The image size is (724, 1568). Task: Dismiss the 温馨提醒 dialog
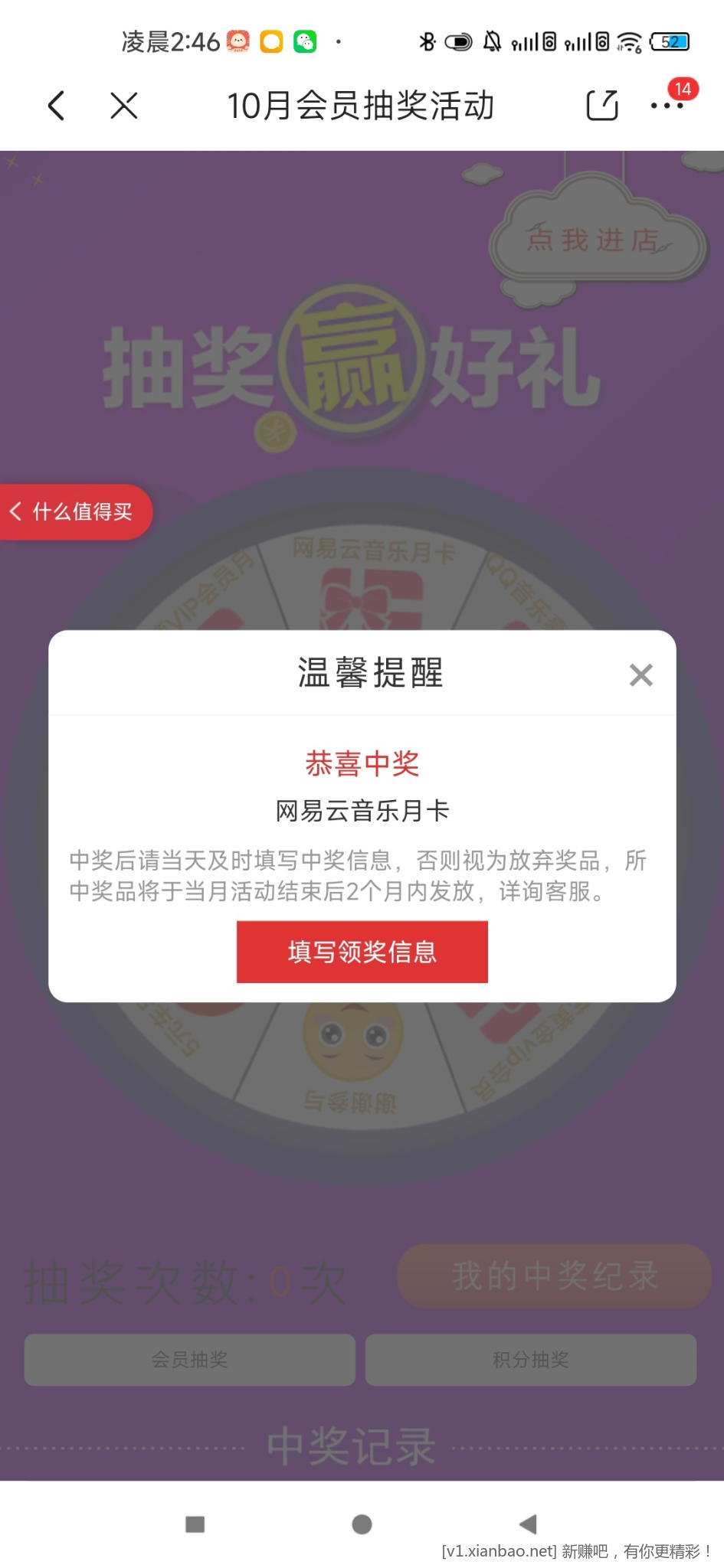coord(640,675)
